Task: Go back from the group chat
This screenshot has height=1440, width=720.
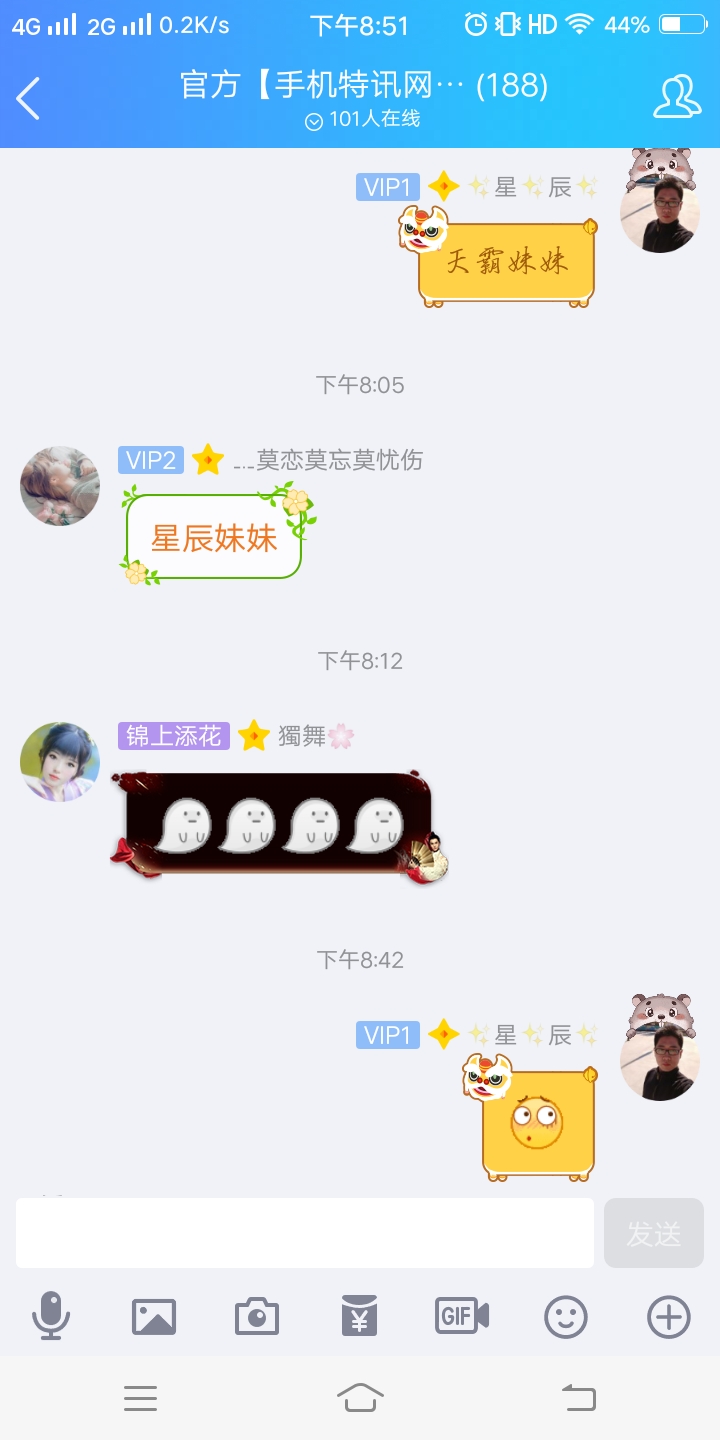Action: (28, 98)
